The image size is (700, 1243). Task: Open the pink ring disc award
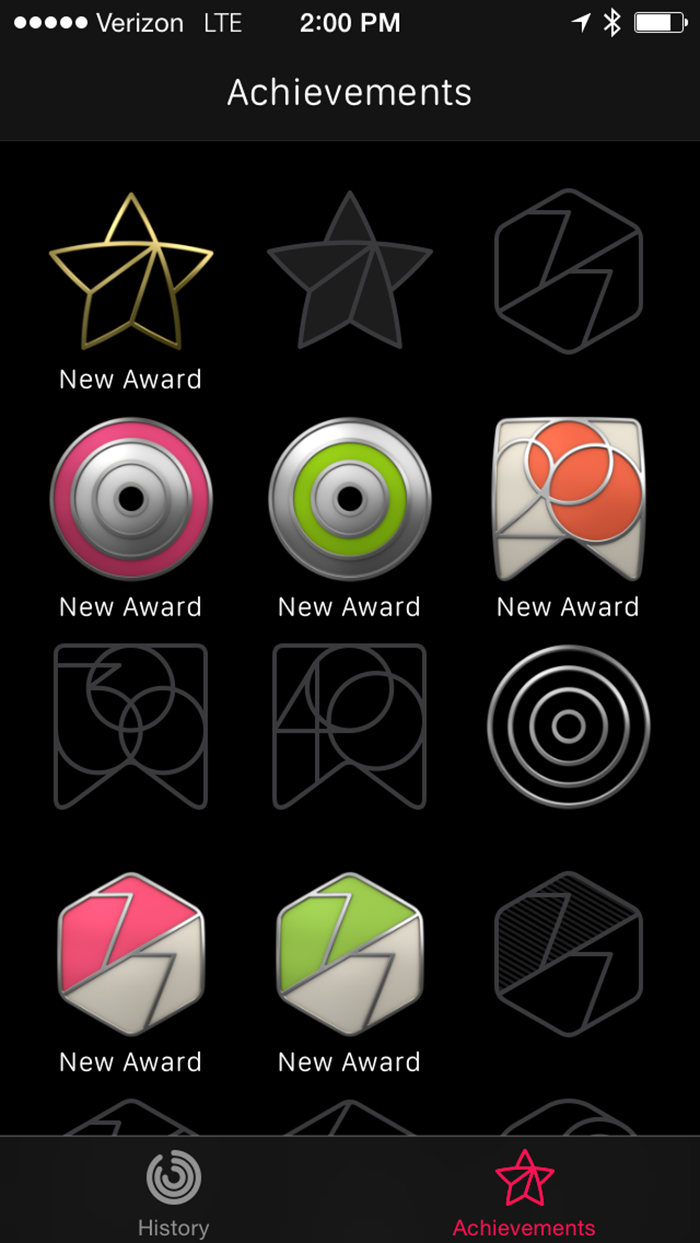tap(131, 498)
